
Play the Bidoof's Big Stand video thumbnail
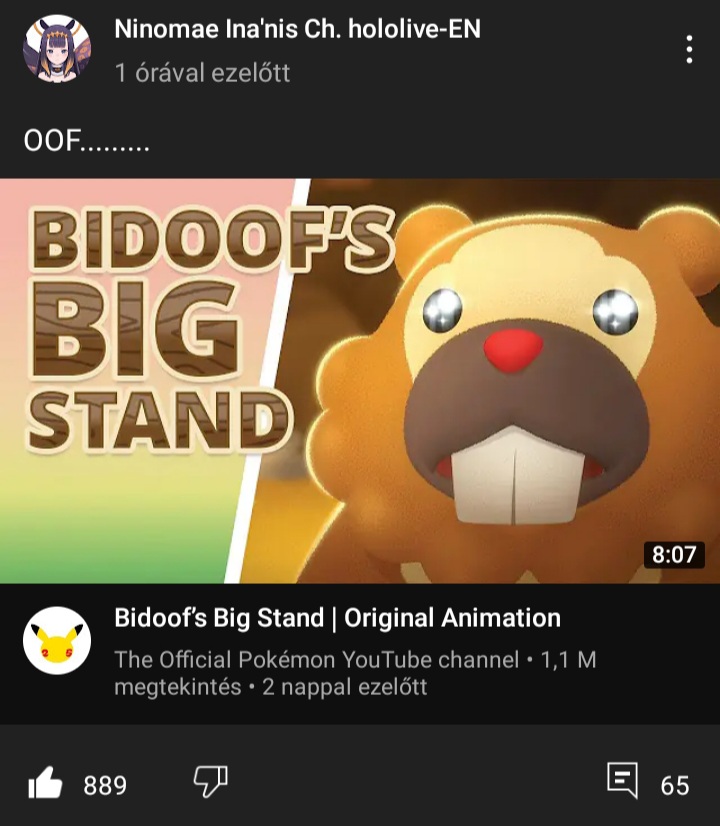point(360,380)
